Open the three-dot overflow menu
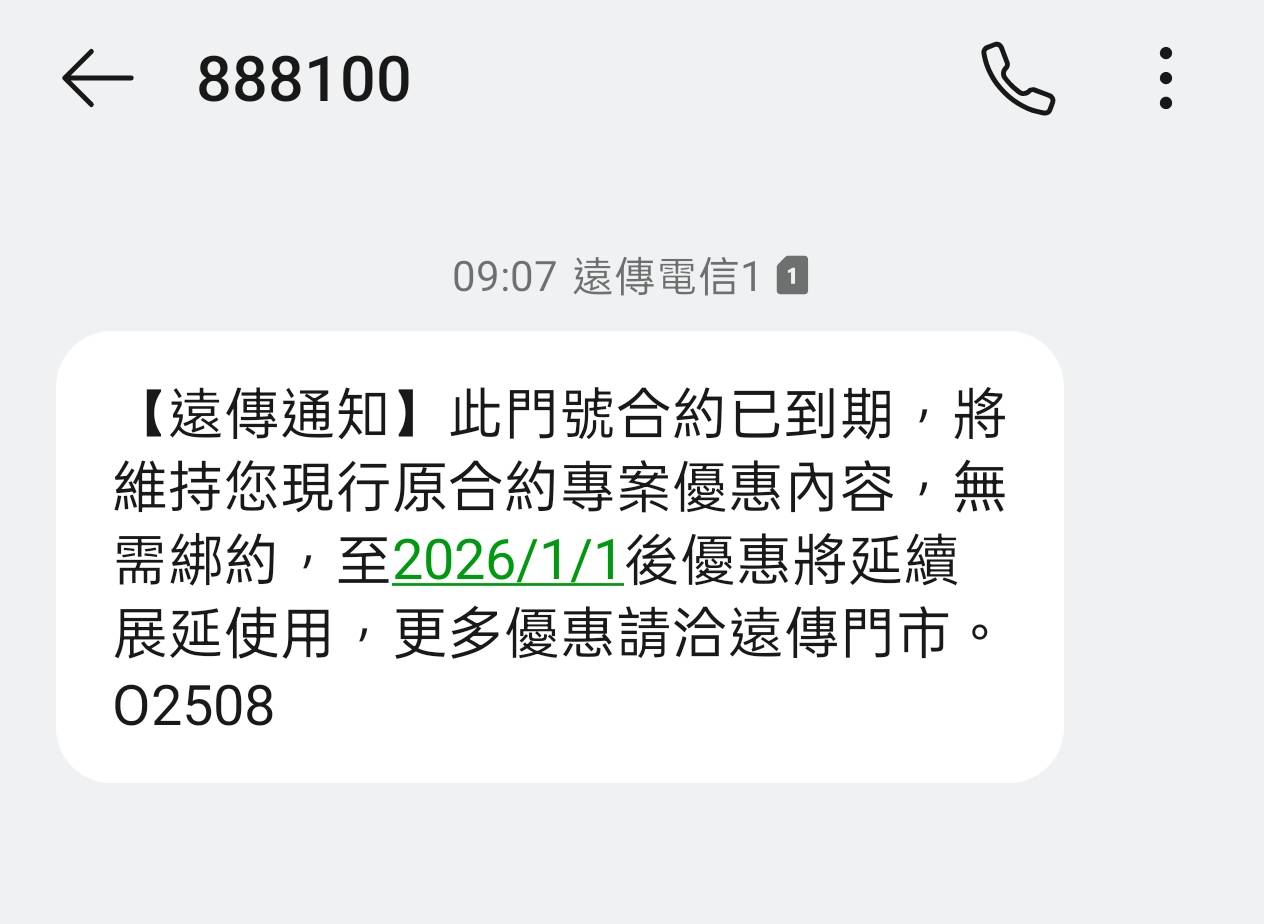The height and width of the screenshot is (924, 1264). coord(1165,79)
